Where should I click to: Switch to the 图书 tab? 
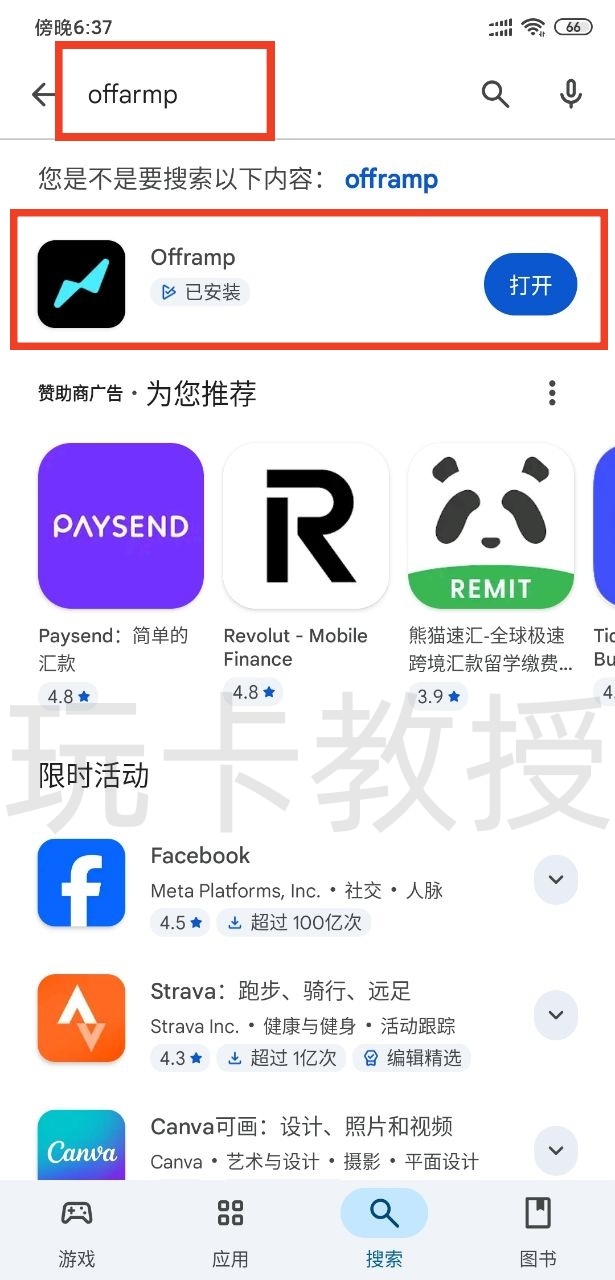tap(538, 1230)
